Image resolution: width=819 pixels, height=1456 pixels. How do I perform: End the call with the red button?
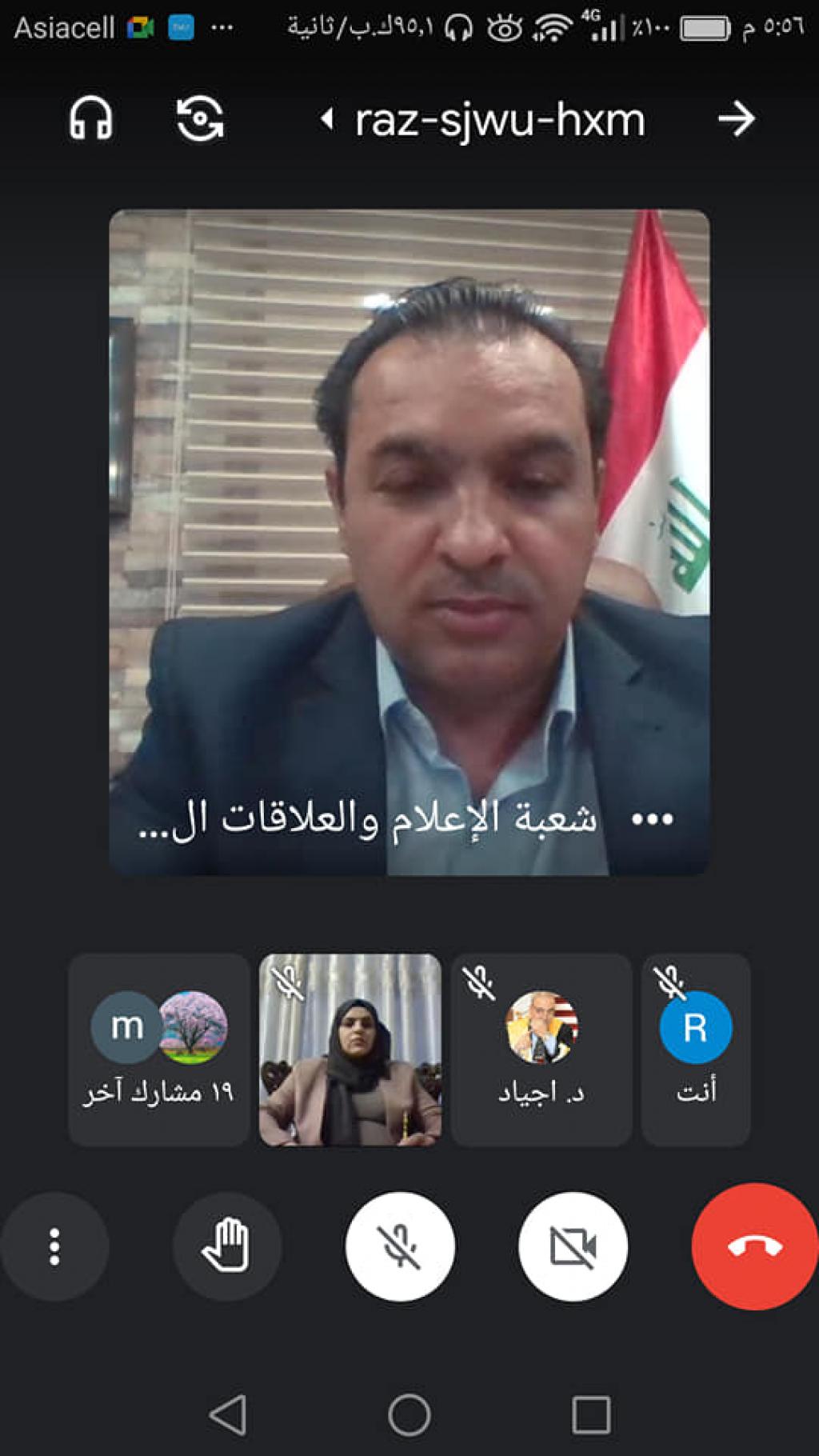pos(754,1246)
